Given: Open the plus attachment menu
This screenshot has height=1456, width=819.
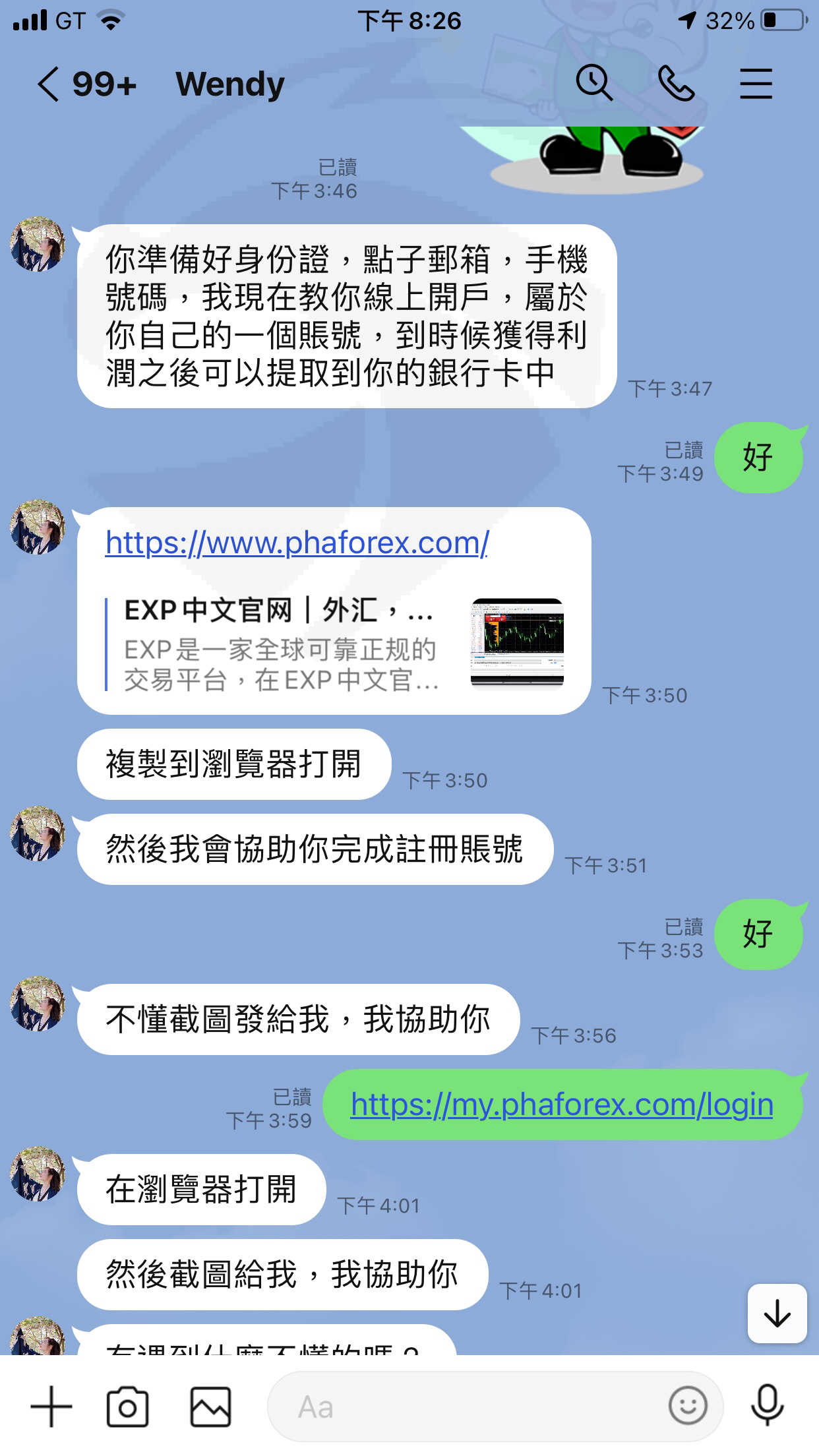Looking at the screenshot, I should coord(51,1407).
